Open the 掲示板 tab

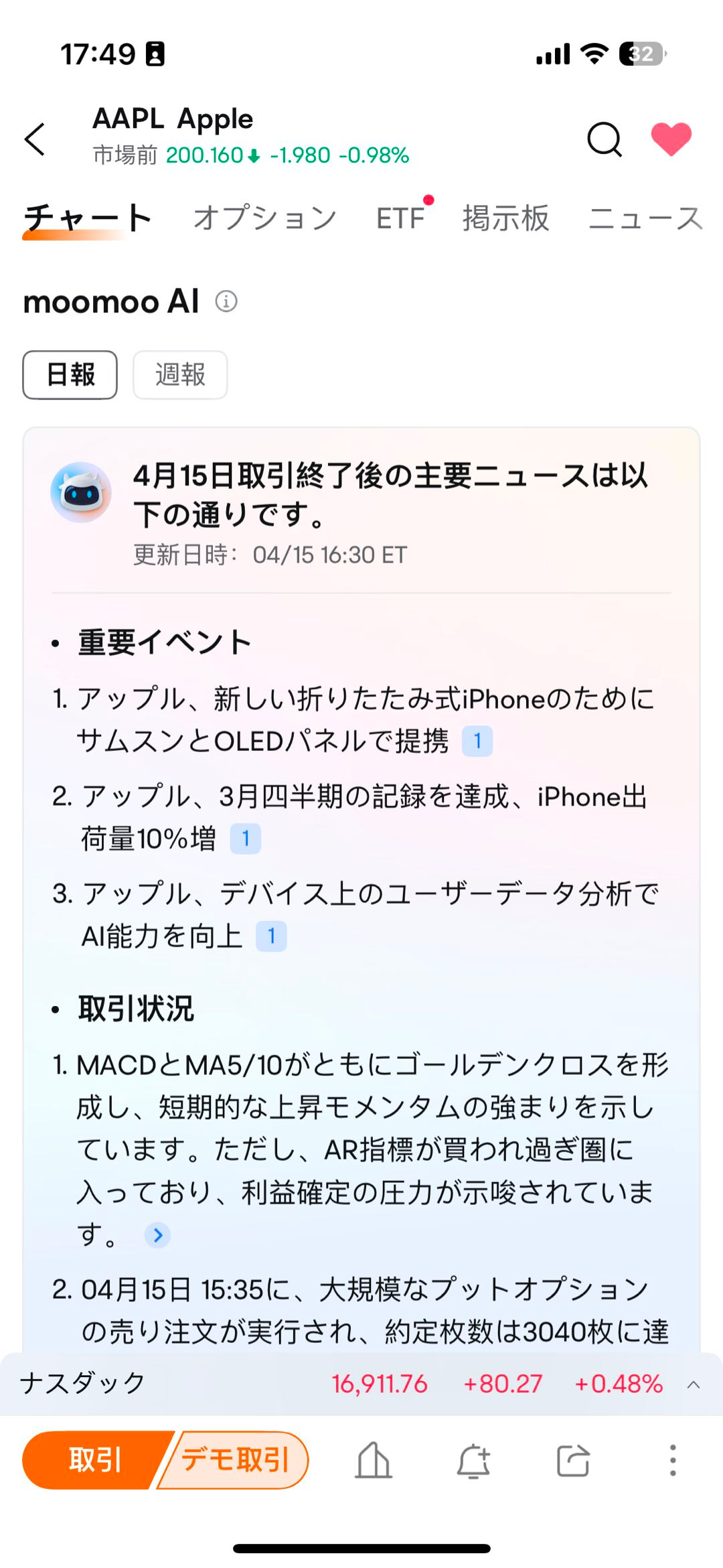[x=505, y=218]
